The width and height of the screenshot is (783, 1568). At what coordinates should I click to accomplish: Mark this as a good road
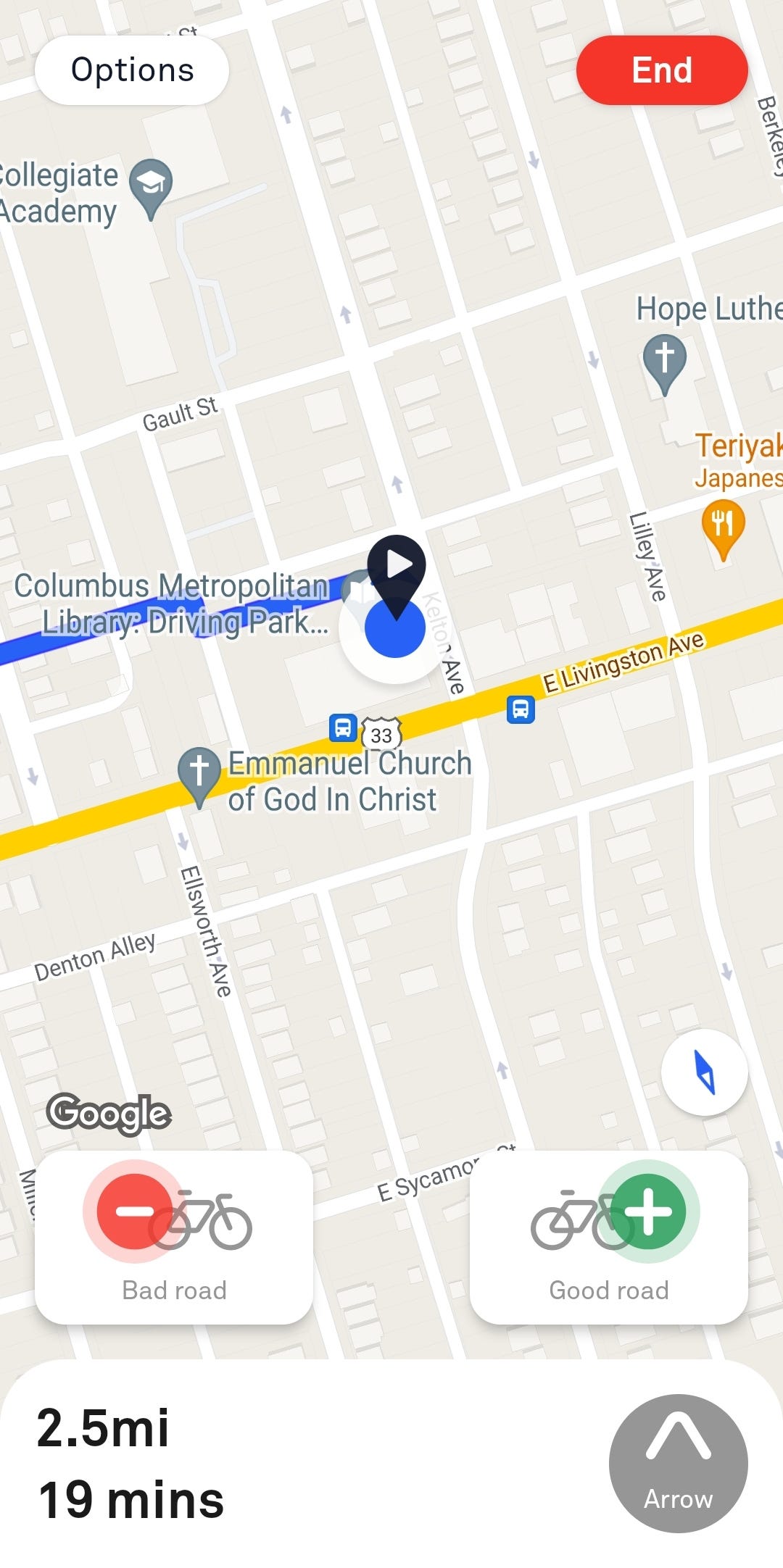pos(609,1237)
